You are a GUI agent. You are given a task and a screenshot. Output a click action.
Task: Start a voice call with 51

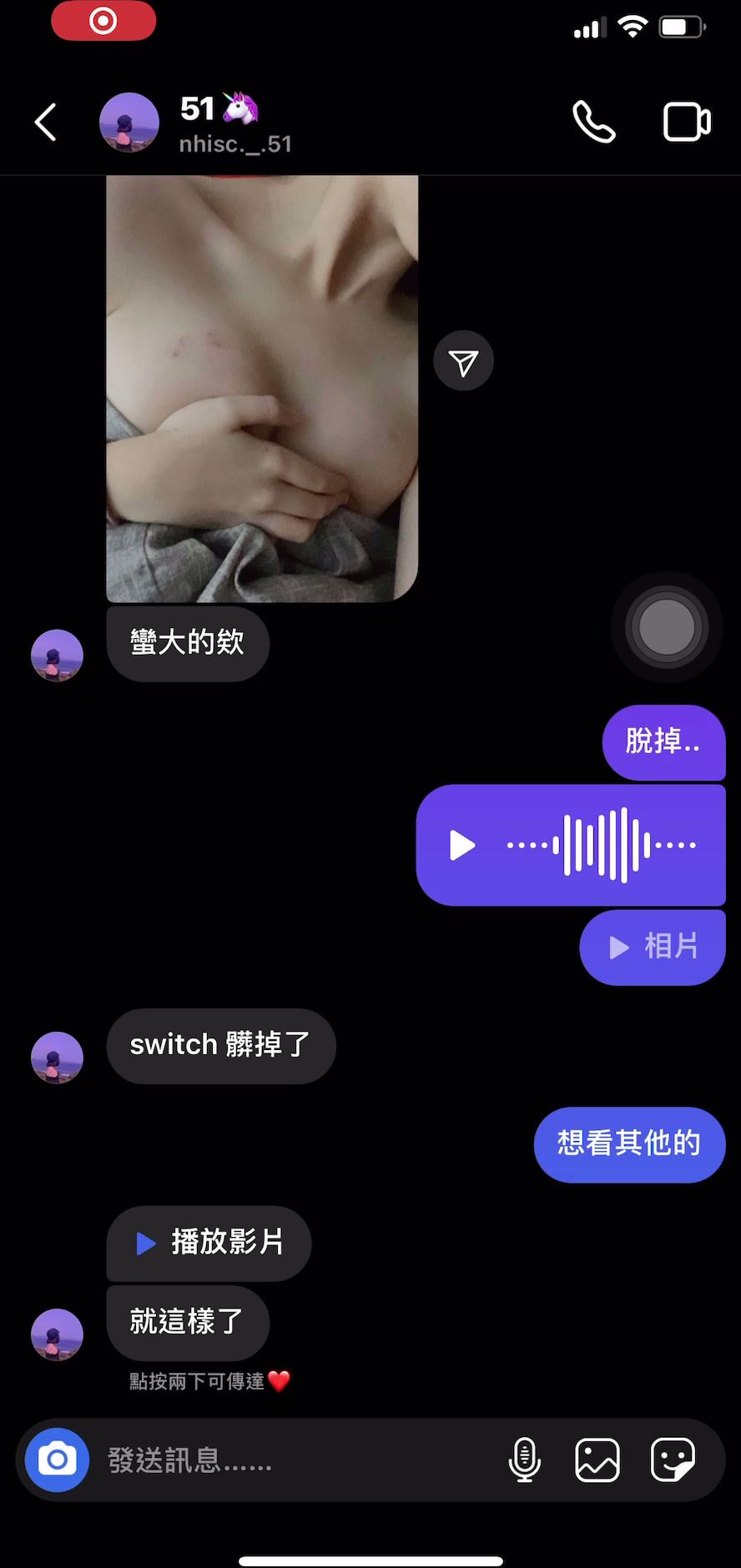[x=593, y=123]
